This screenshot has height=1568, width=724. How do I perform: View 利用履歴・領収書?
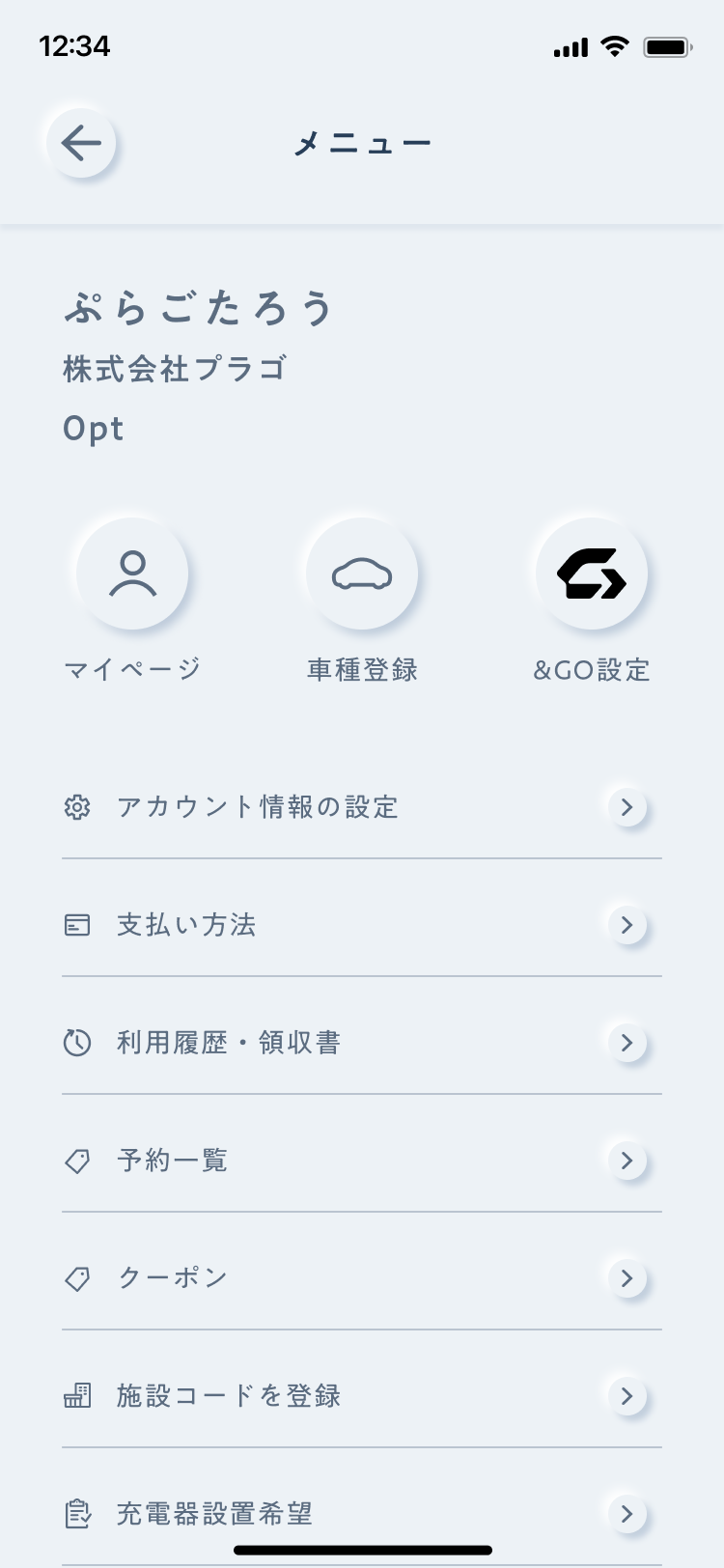click(362, 1043)
